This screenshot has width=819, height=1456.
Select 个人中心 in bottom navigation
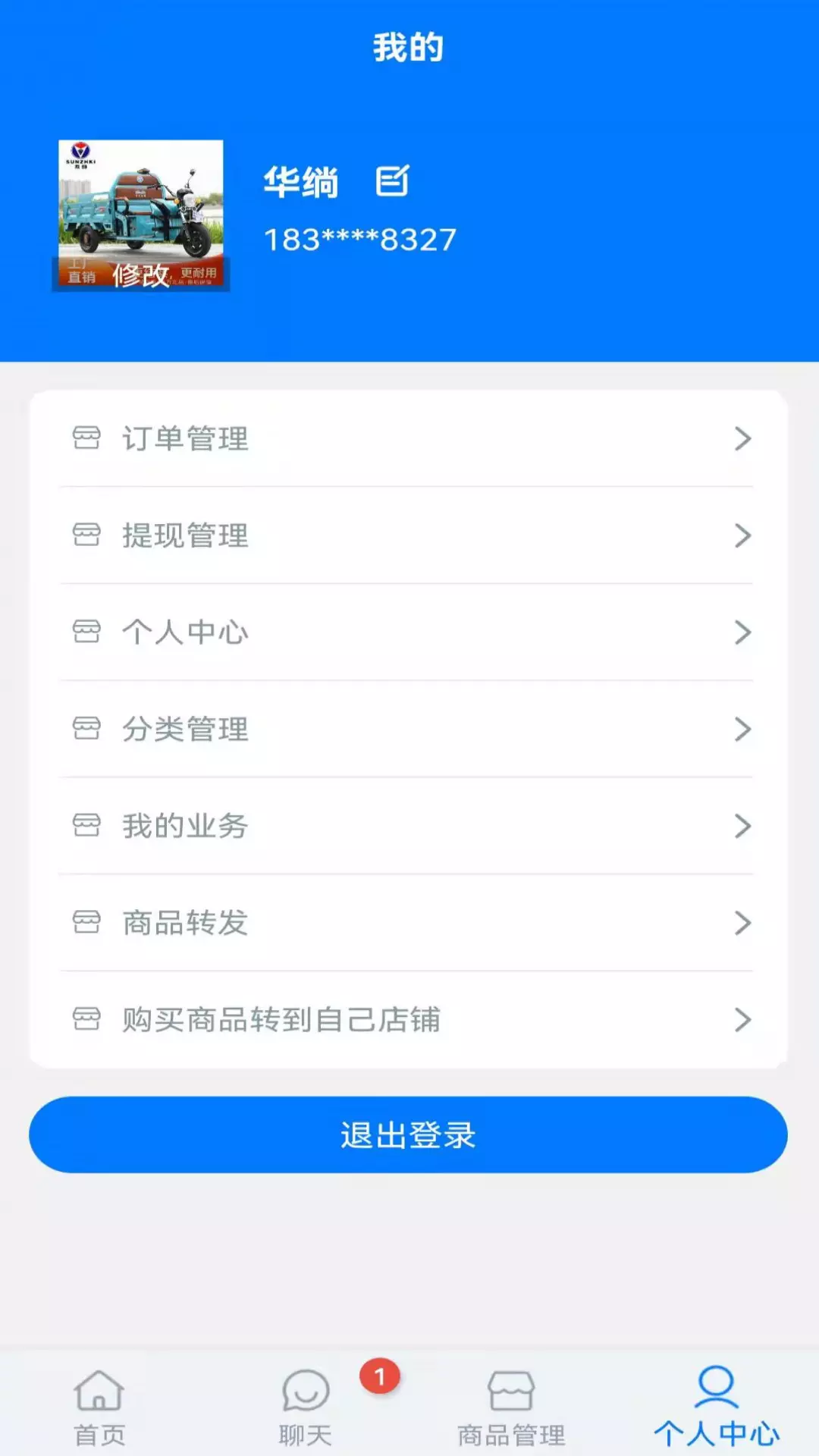pyautogui.click(x=717, y=1407)
